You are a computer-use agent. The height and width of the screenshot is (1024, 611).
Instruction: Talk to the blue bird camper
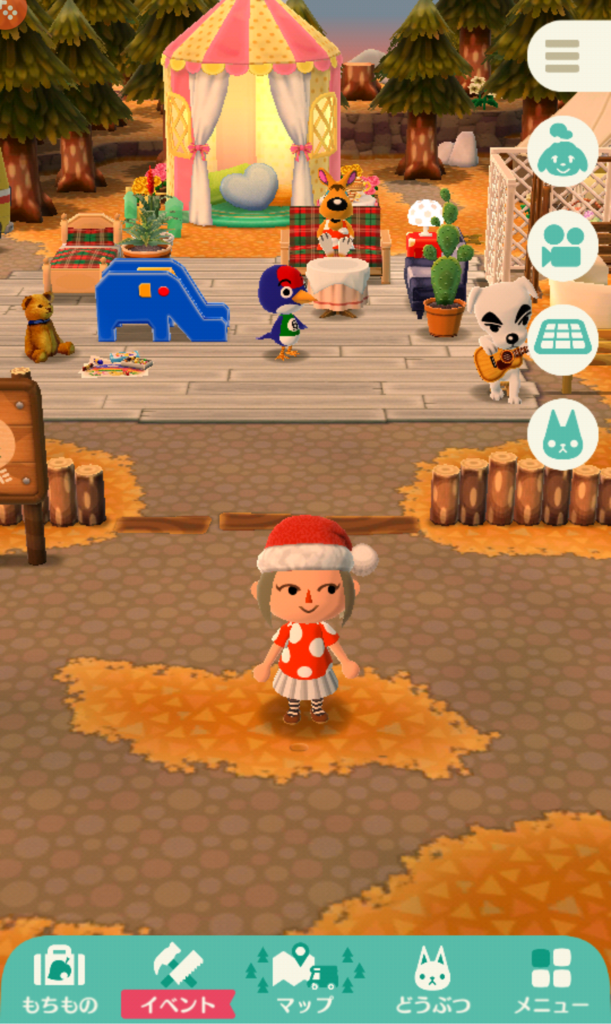pyautogui.click(x=285, y=312)
